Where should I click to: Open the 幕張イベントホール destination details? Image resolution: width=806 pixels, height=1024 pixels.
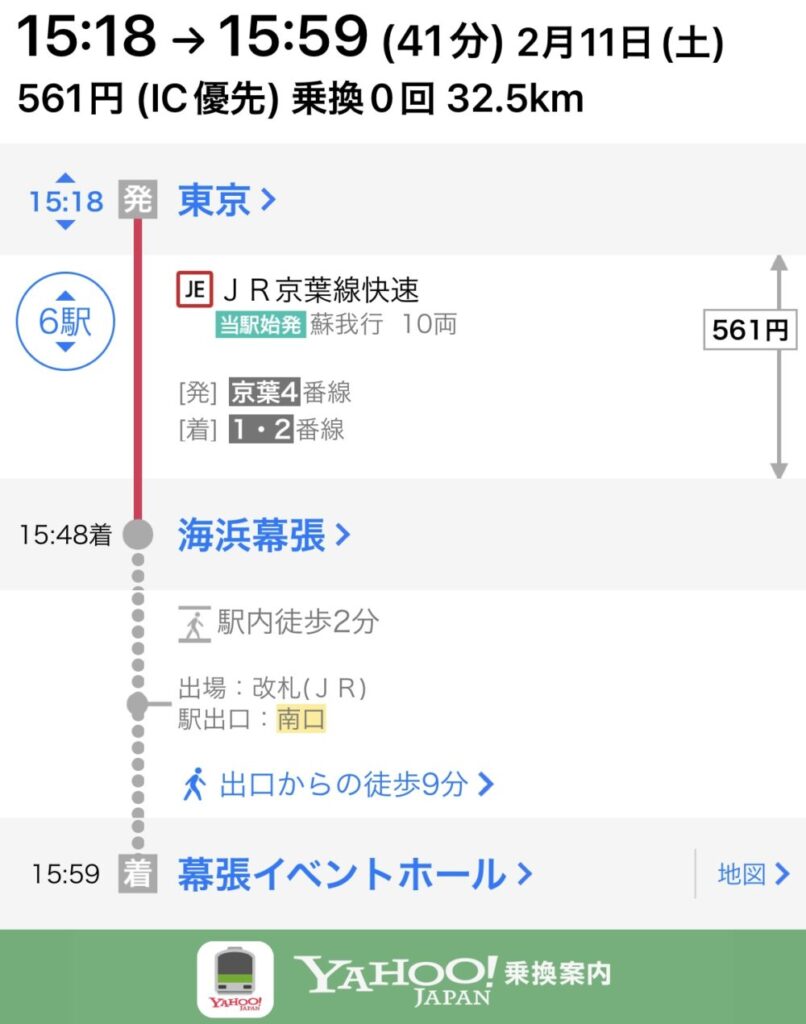[x=354, y=875]
